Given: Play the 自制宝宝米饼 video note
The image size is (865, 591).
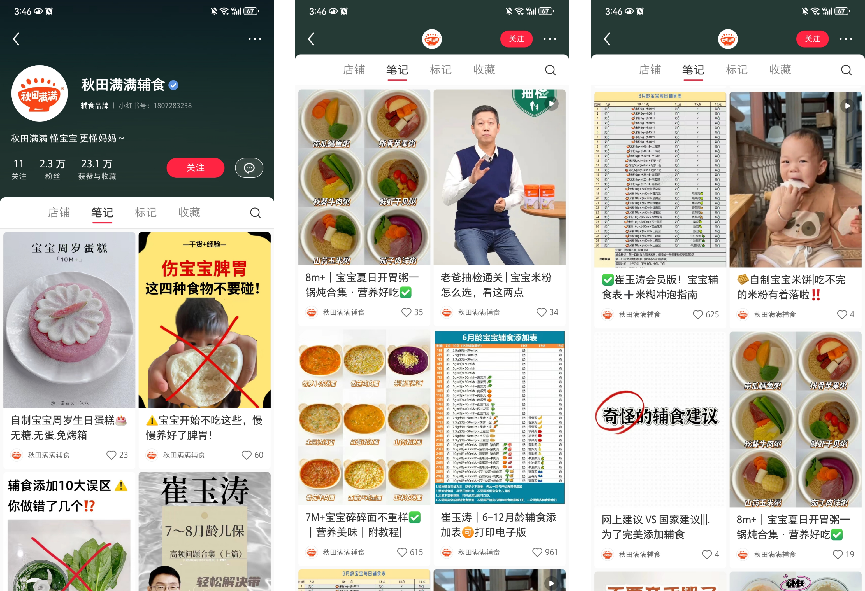Looking at the screenshot, I should tap(795, 180).
